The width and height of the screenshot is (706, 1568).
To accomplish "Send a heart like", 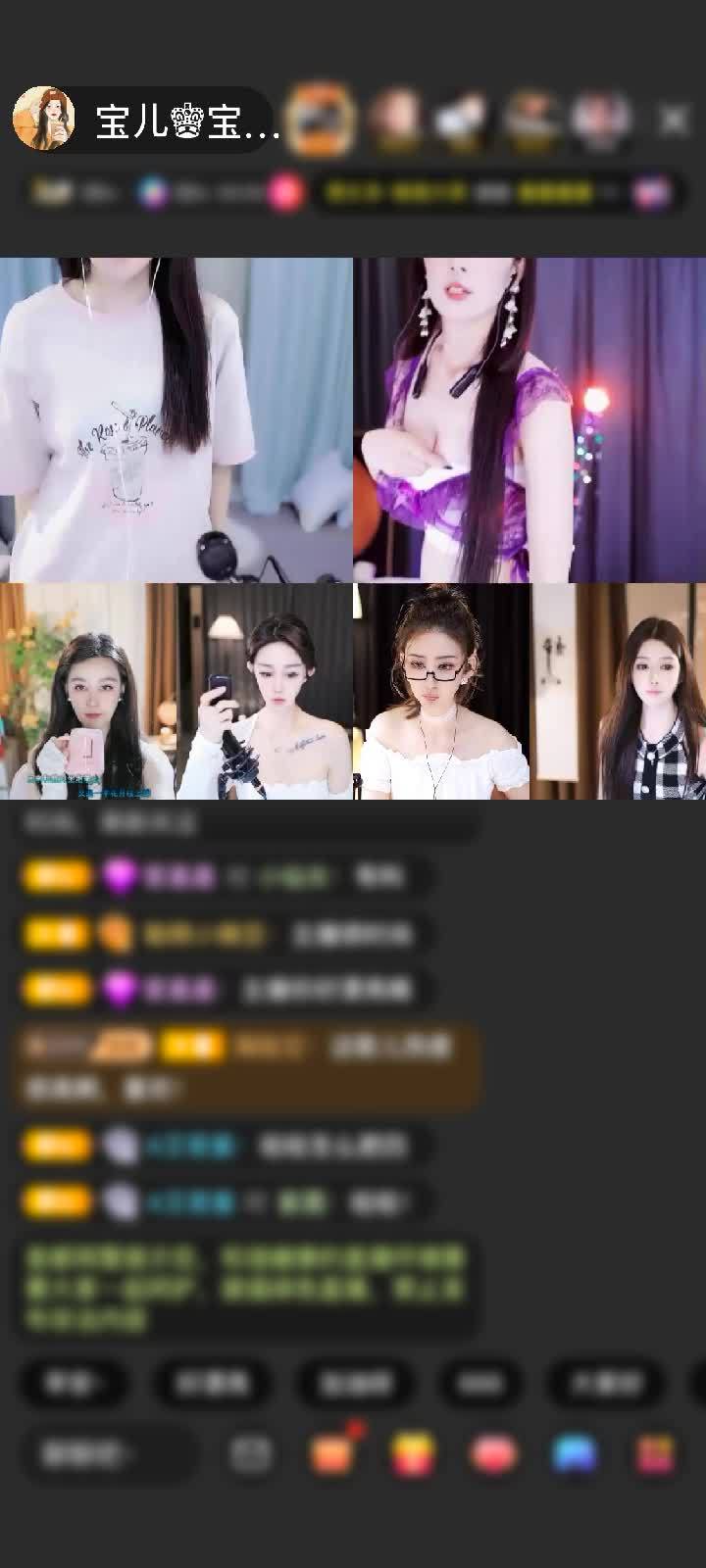I will pyautogui.click(x=493, y=1454).
